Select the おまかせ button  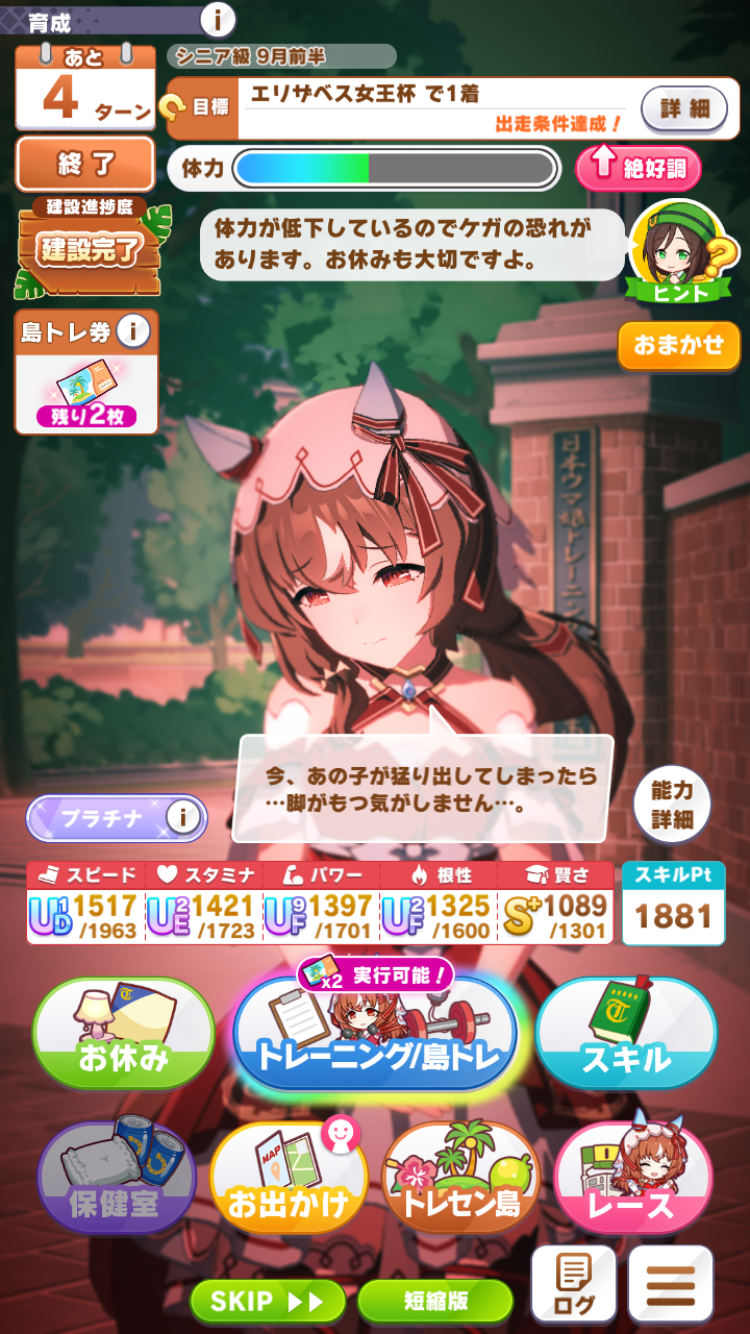coord(679,345)
